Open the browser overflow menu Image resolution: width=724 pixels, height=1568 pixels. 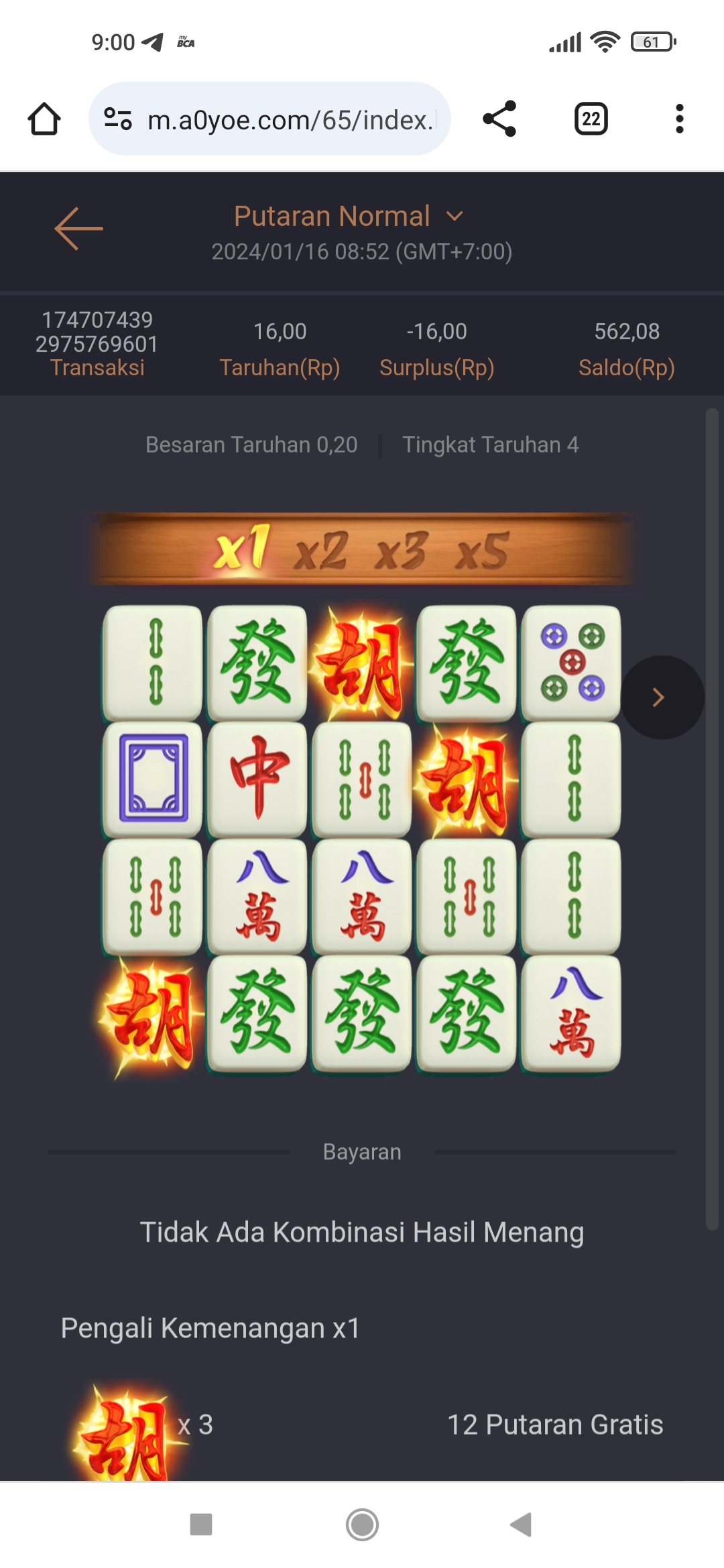[x=679, y=119]
